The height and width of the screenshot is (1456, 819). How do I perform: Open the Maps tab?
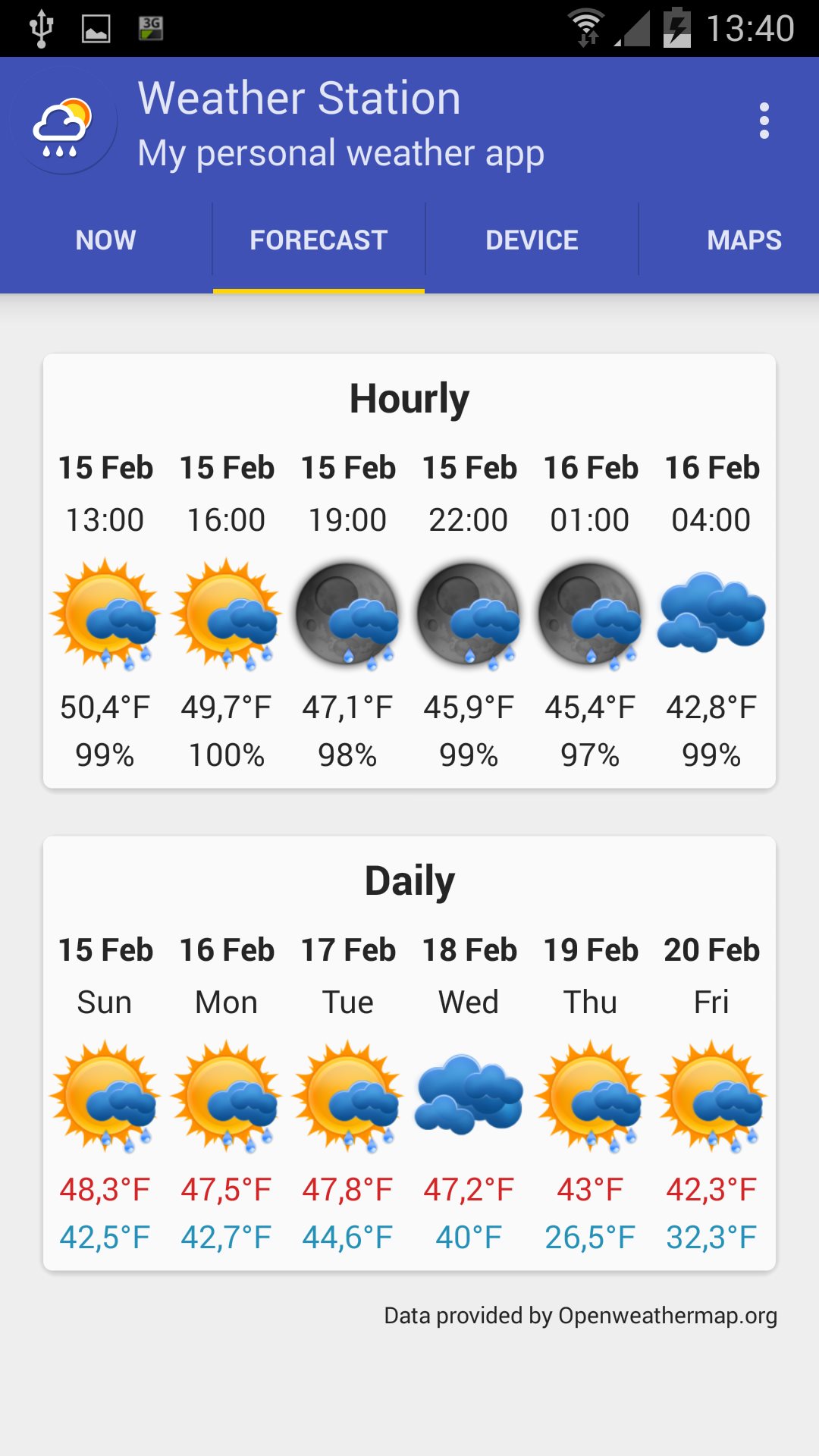click(x=744, y=240)
